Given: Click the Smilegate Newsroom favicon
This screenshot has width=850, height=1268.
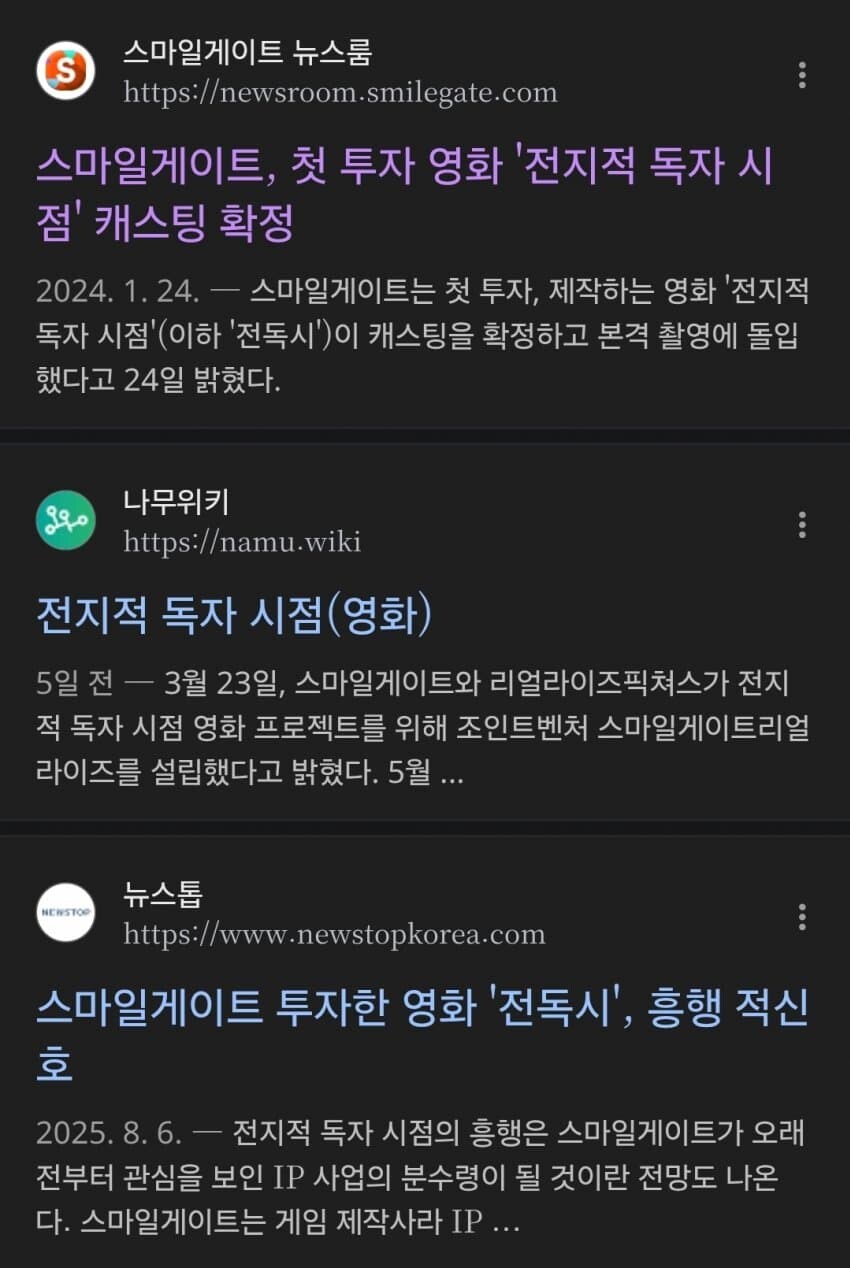Looking at the screenshot, I should [63, 72].
